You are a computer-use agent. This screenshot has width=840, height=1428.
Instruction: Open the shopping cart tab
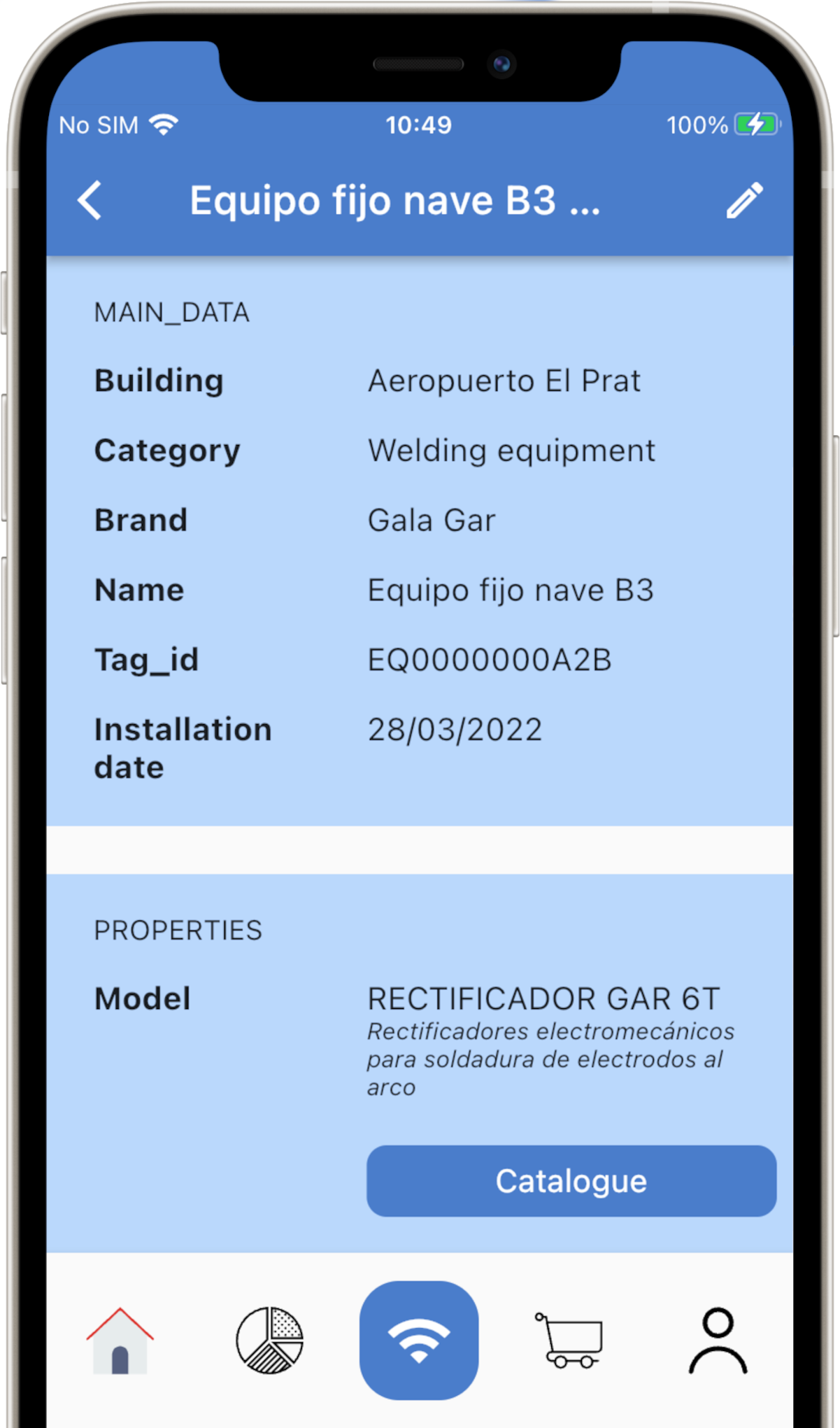(x=569, y=1340)
